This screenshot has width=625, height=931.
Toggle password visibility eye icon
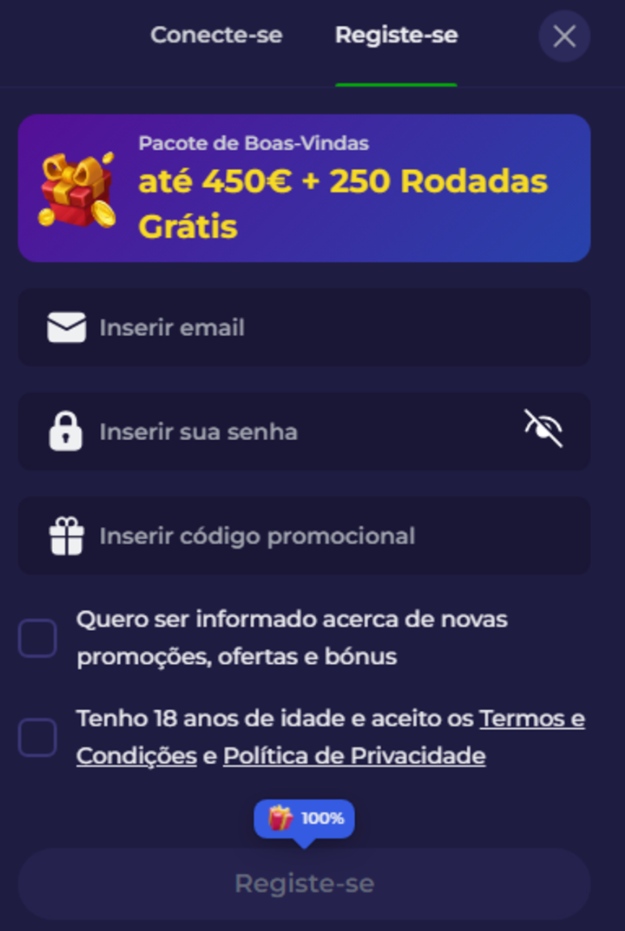(544, 429)
